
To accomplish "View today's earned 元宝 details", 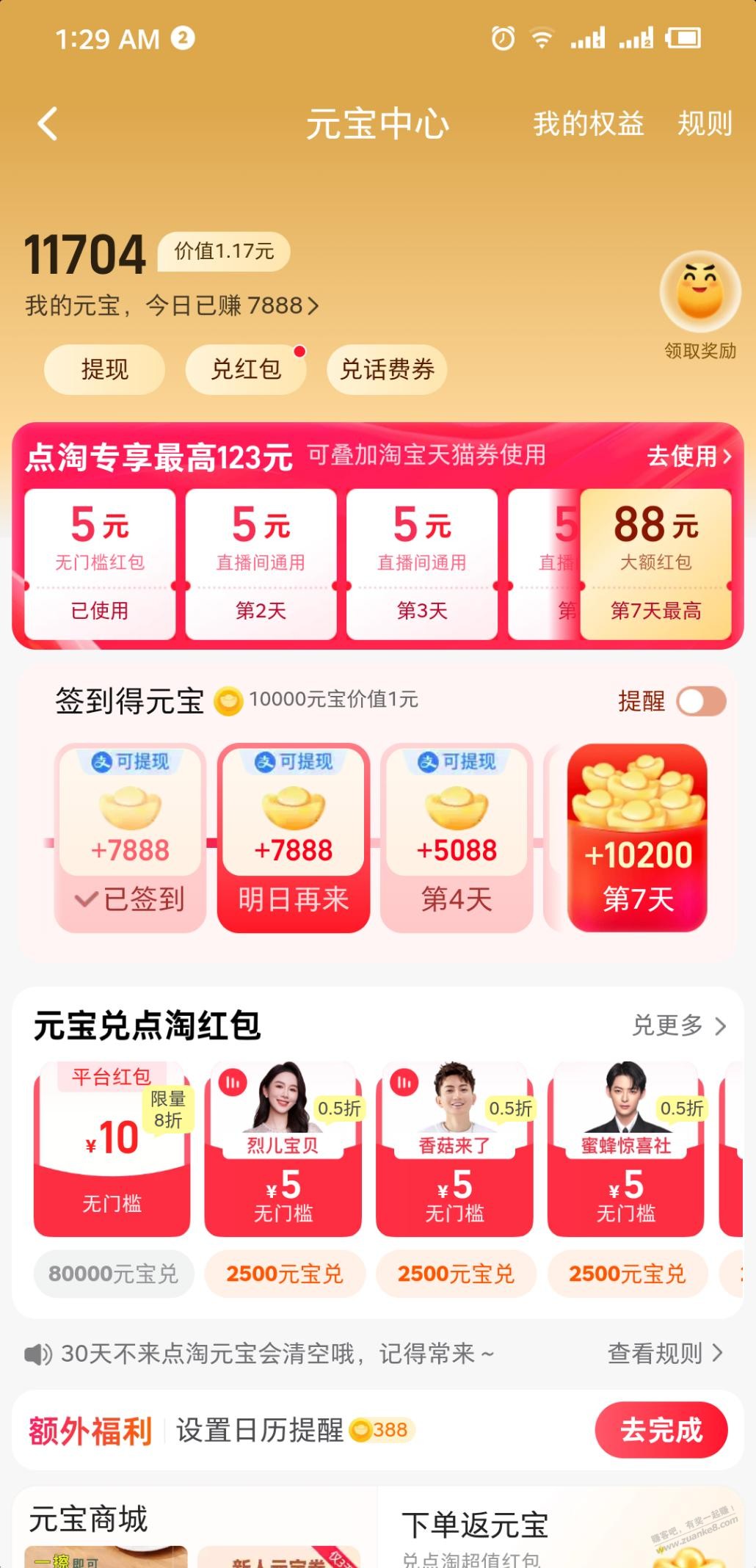I will pos(172,305).
